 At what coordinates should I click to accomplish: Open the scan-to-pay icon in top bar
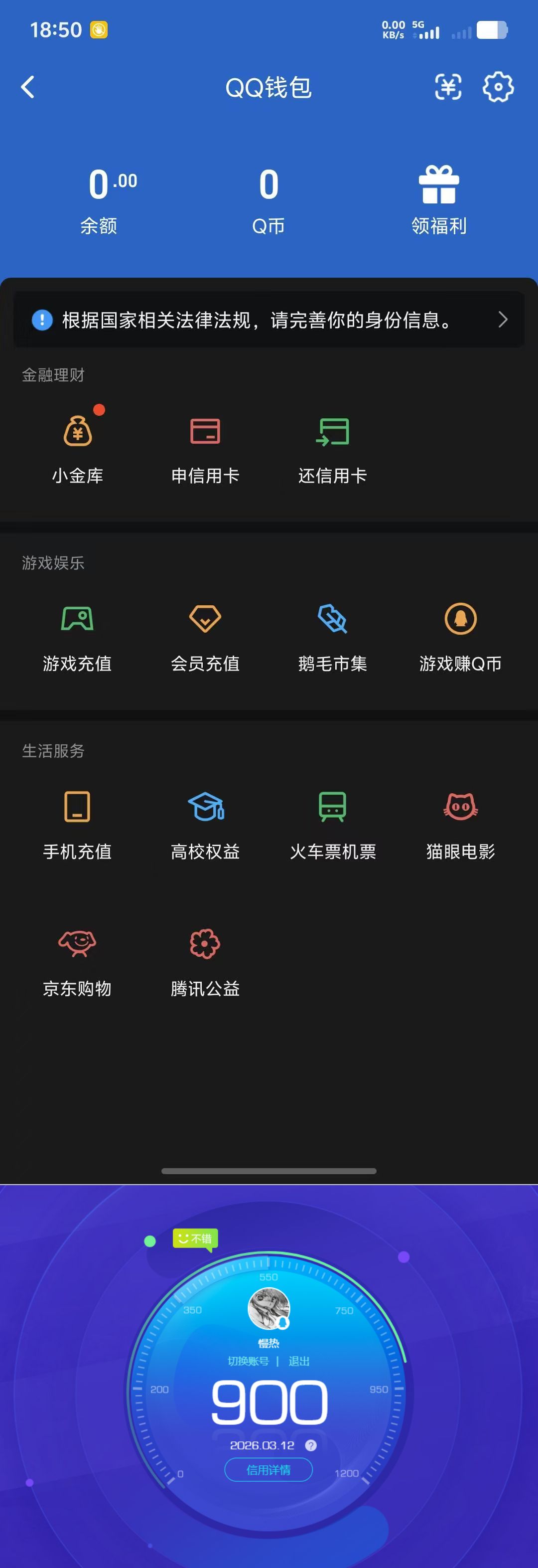[448, 87]
